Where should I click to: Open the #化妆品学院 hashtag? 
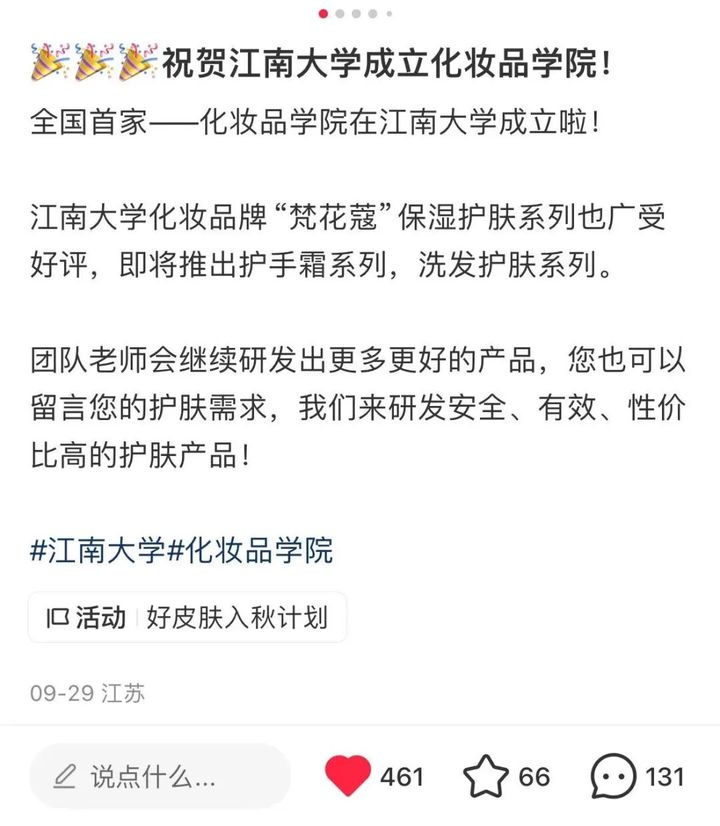click(x=250, y=550)
